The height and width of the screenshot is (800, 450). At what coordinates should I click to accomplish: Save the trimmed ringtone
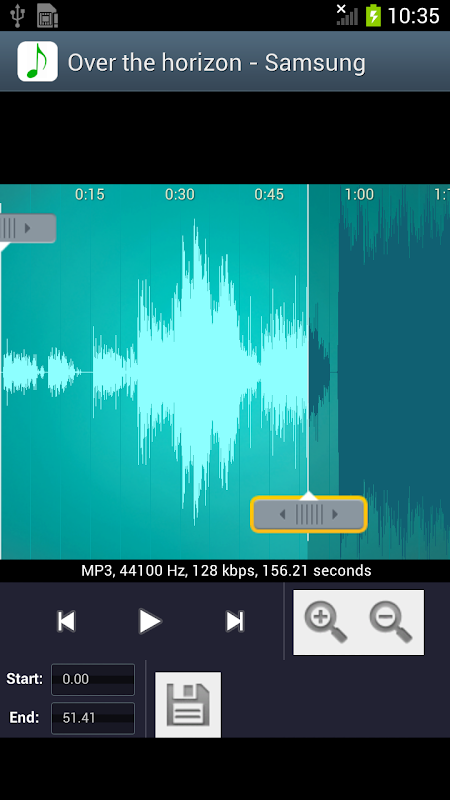188,705
